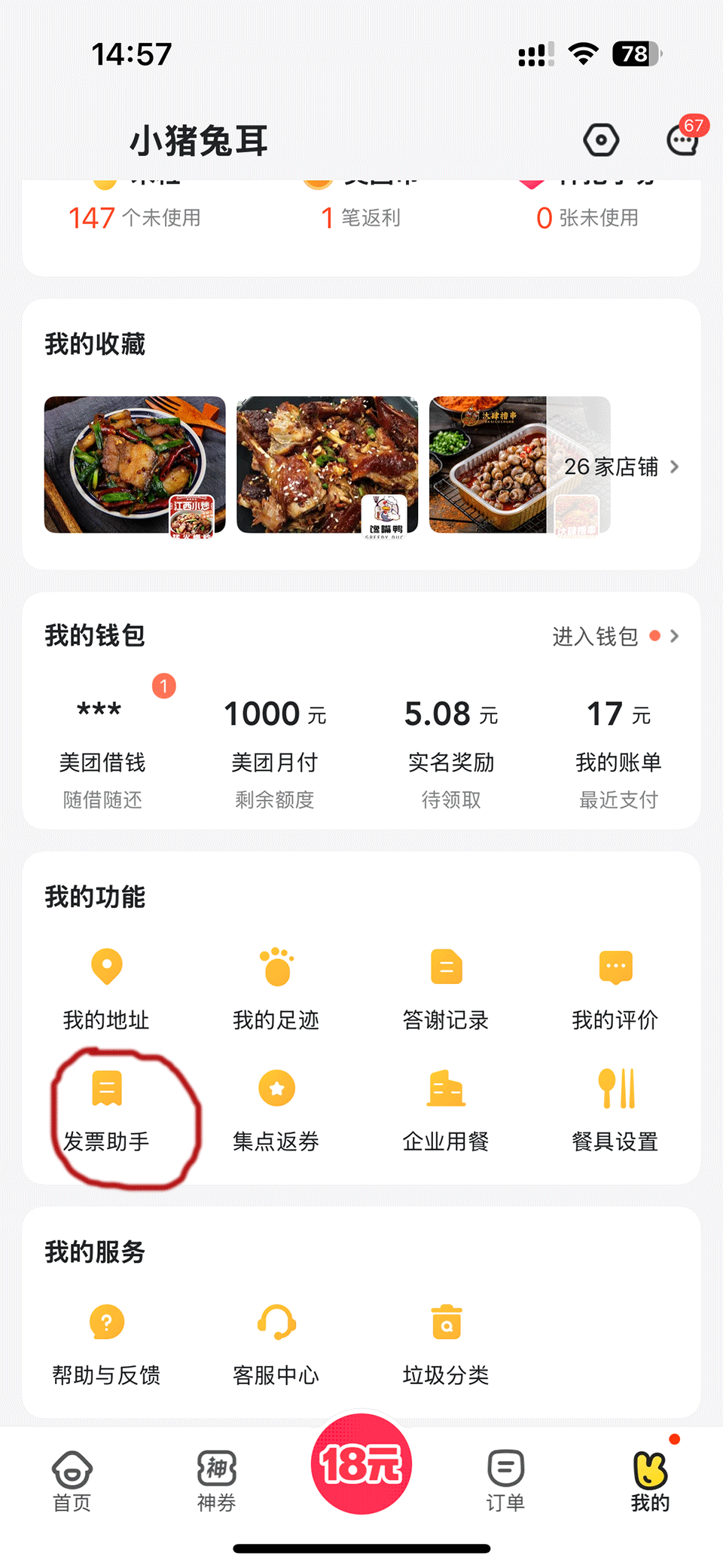Open 集点返券
The image size is (723, 1568).
pos(276,1111)
